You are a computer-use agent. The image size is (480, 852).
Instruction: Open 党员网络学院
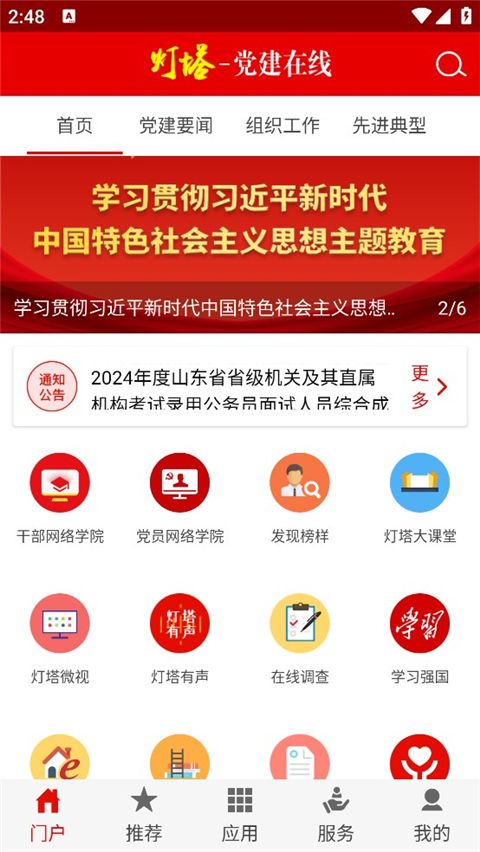180,498
